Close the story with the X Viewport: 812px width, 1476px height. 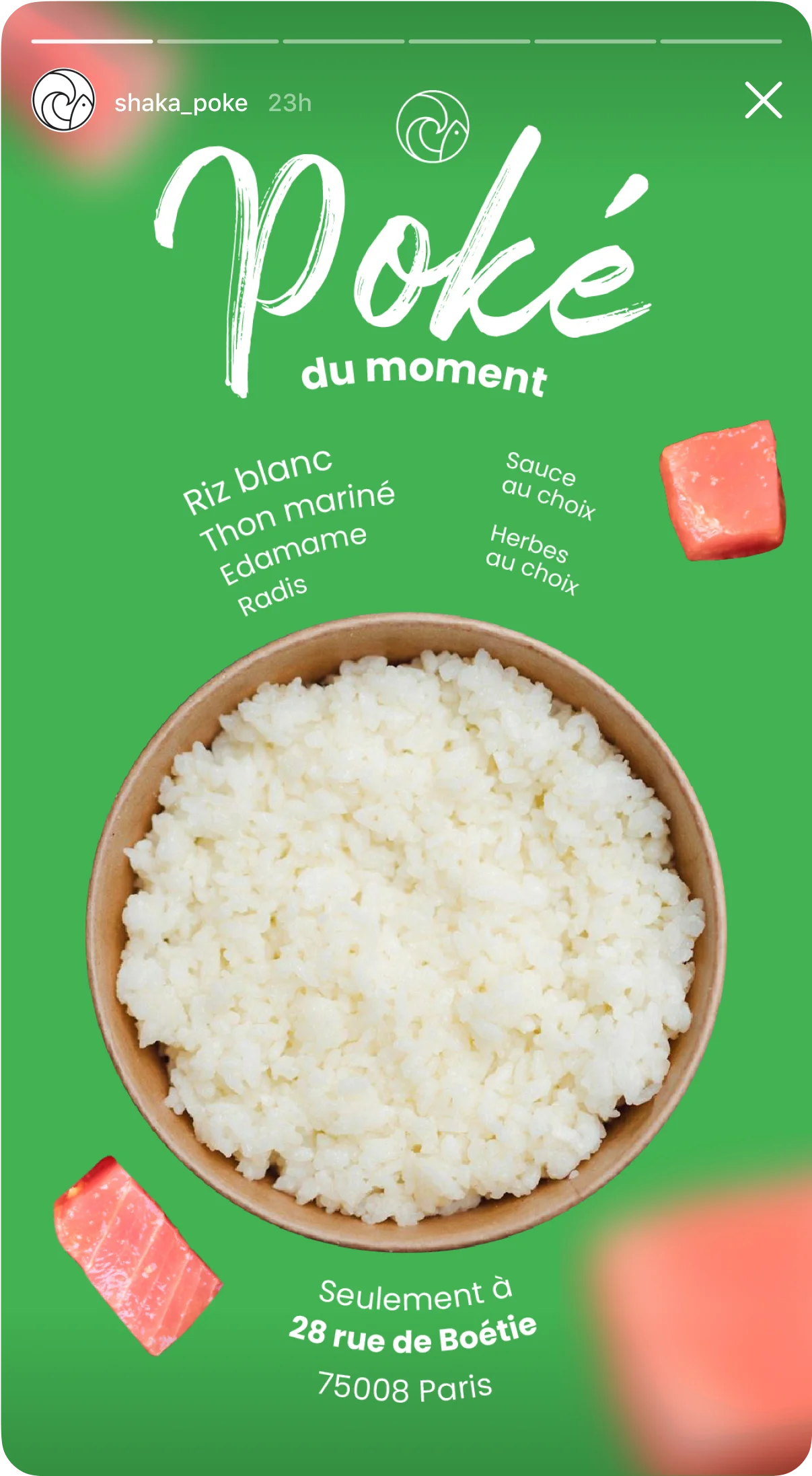764,100
